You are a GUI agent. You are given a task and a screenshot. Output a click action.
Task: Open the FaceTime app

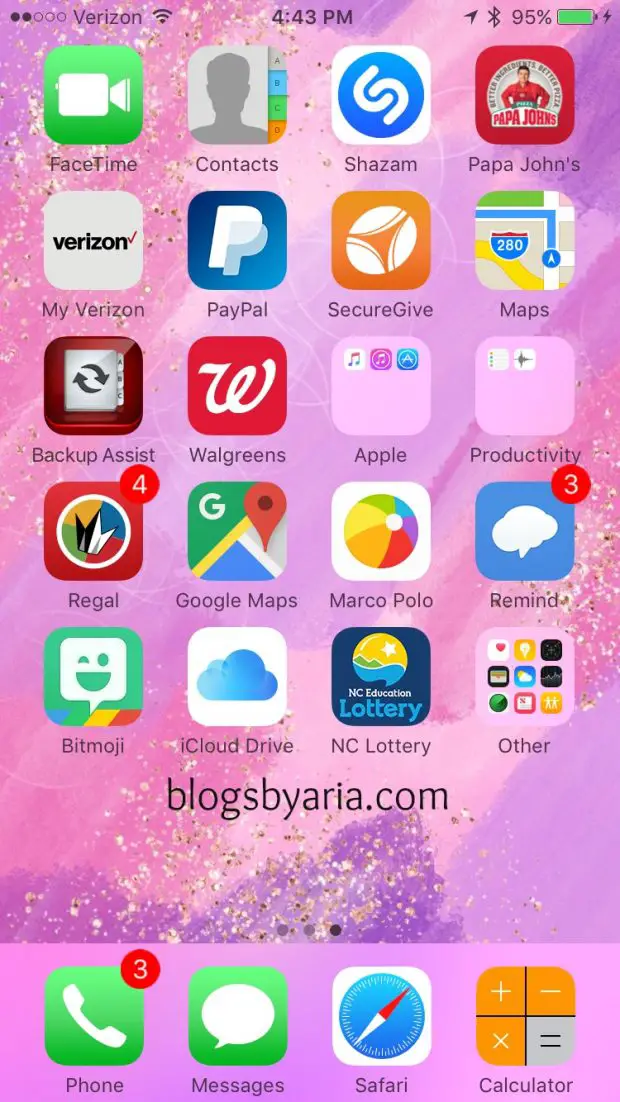(x=93, y=96)
